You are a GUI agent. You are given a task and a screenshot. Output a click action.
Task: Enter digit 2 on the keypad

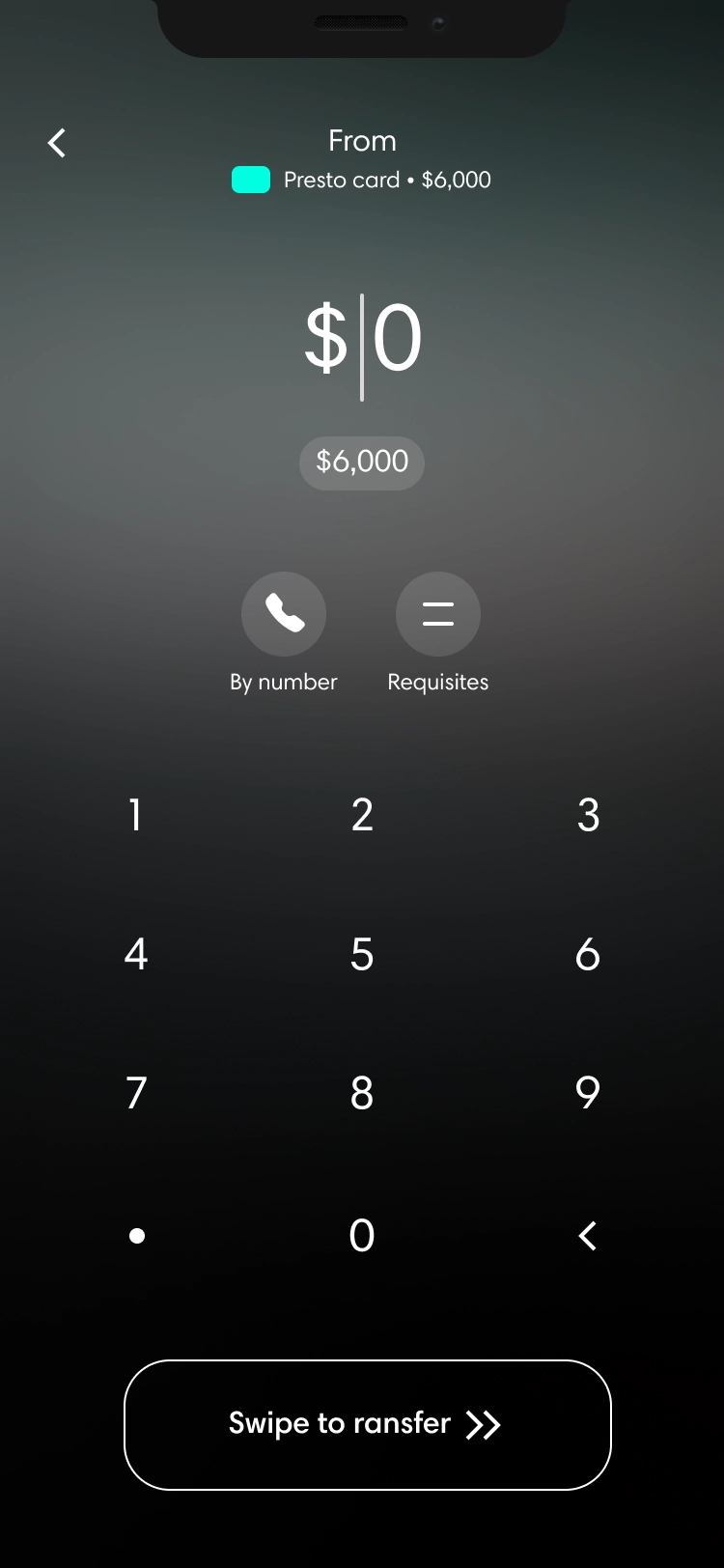pyautogui.click(x=362, y=815)
